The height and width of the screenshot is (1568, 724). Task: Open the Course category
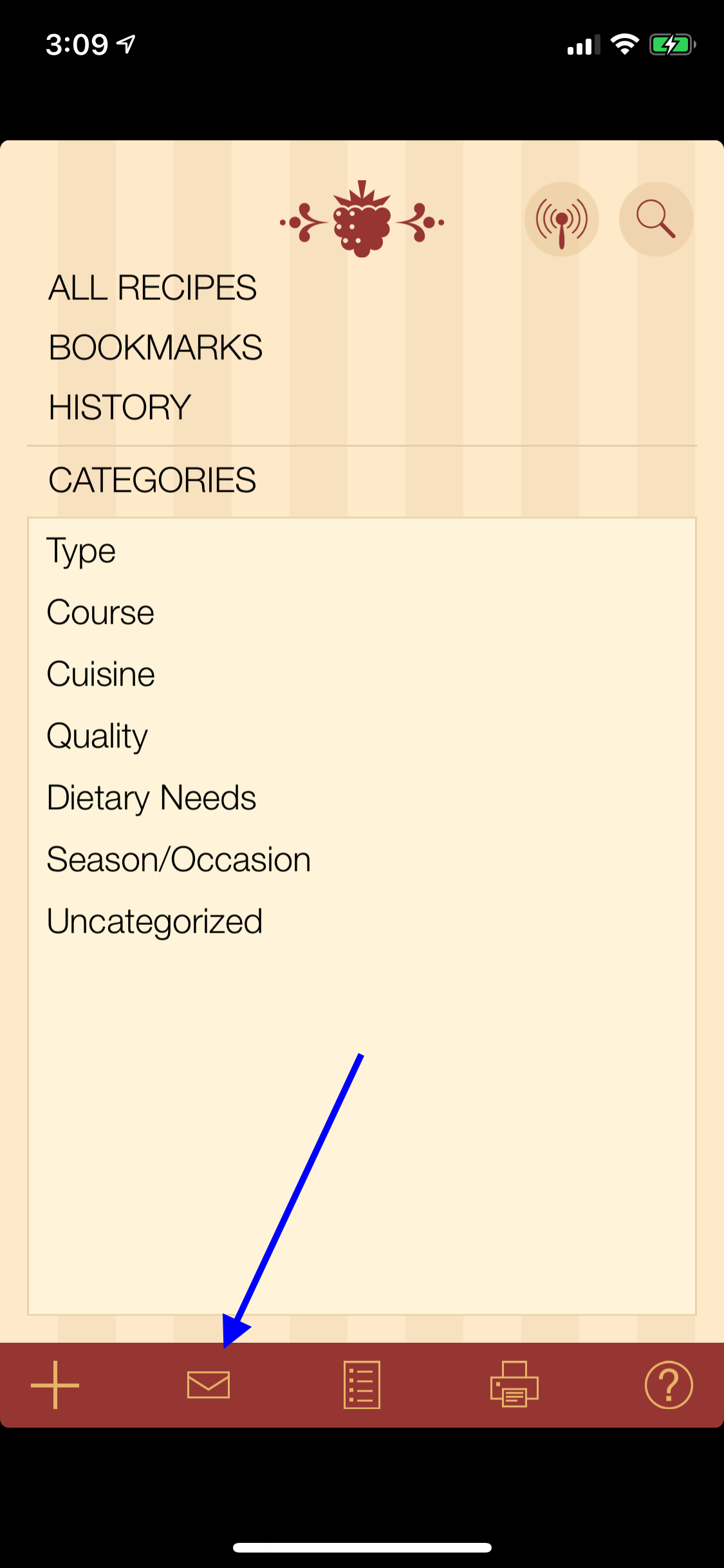coord(100,612)
